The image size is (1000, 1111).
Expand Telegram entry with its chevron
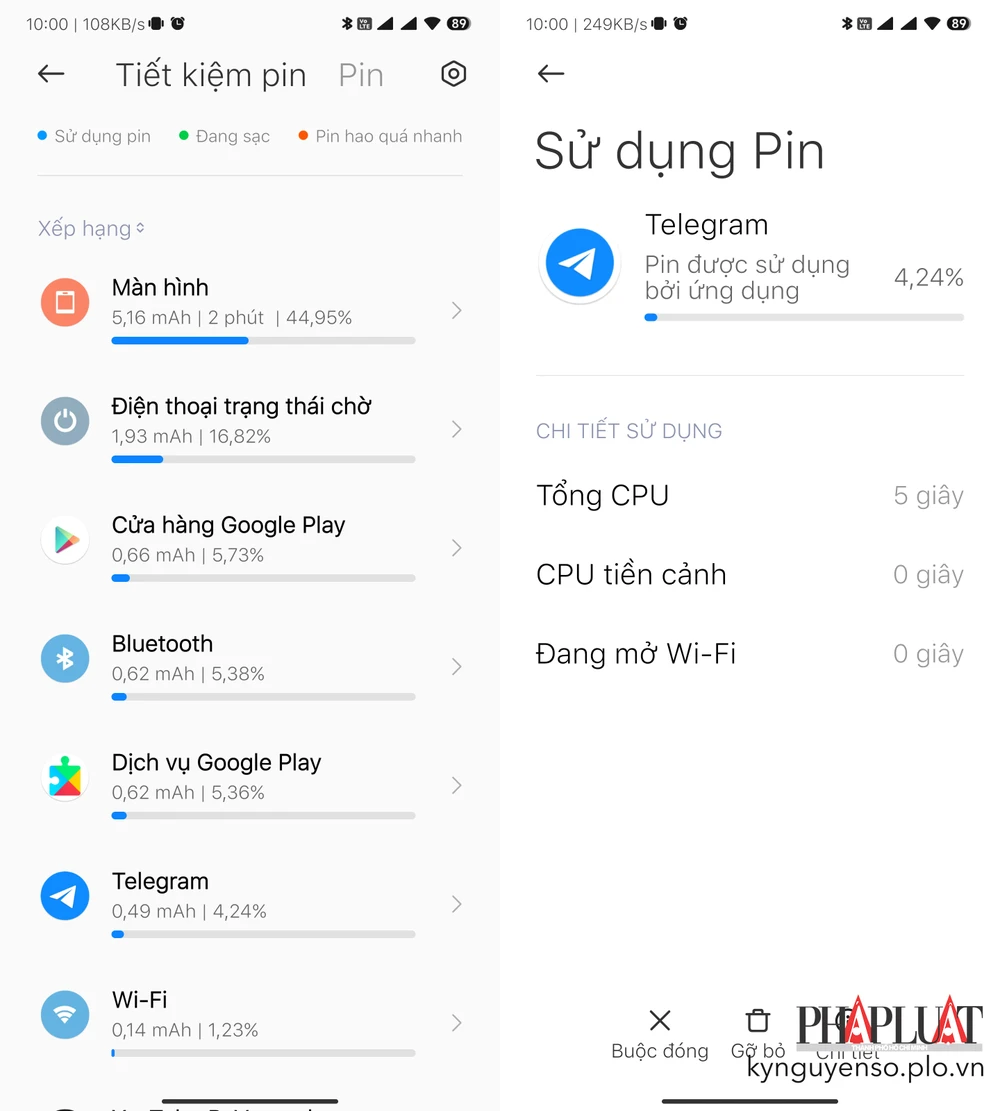[x=457, y=904]
